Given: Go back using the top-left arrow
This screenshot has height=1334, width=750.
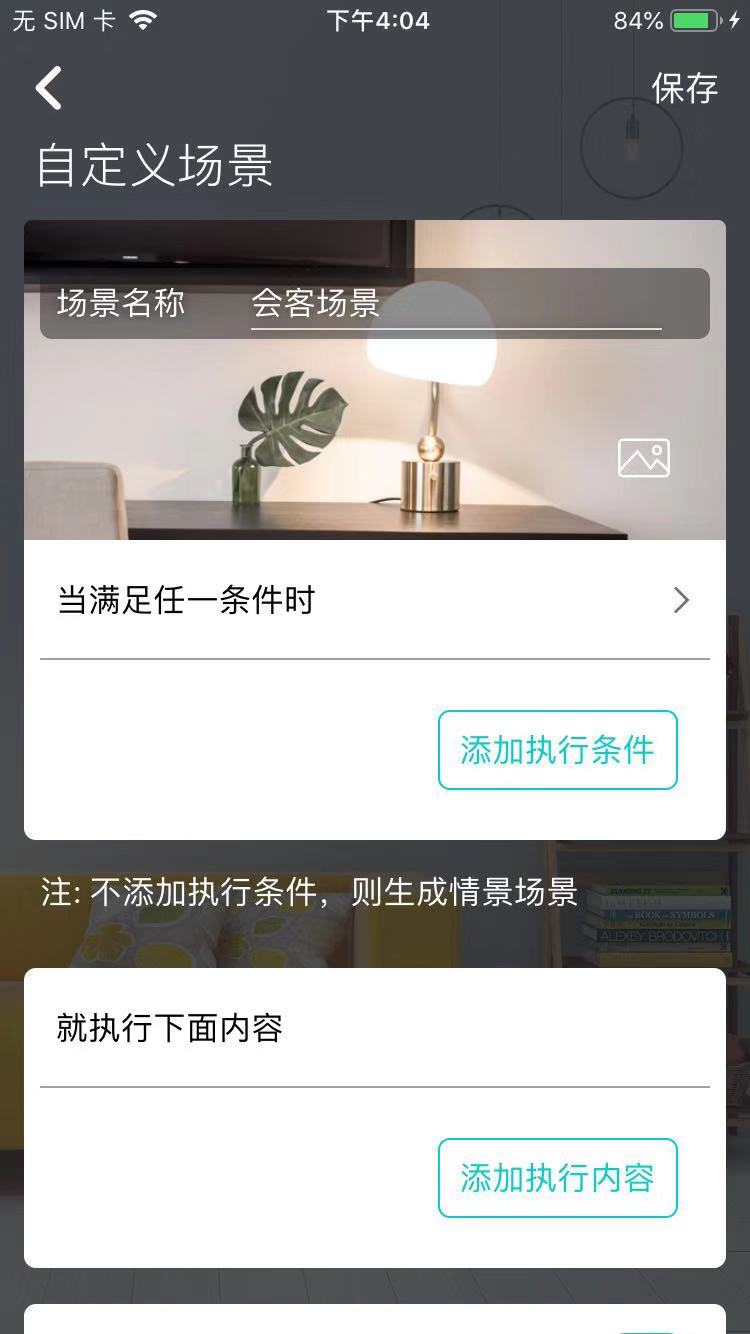Looking at the screenshot, I should [x=49, y=88].
